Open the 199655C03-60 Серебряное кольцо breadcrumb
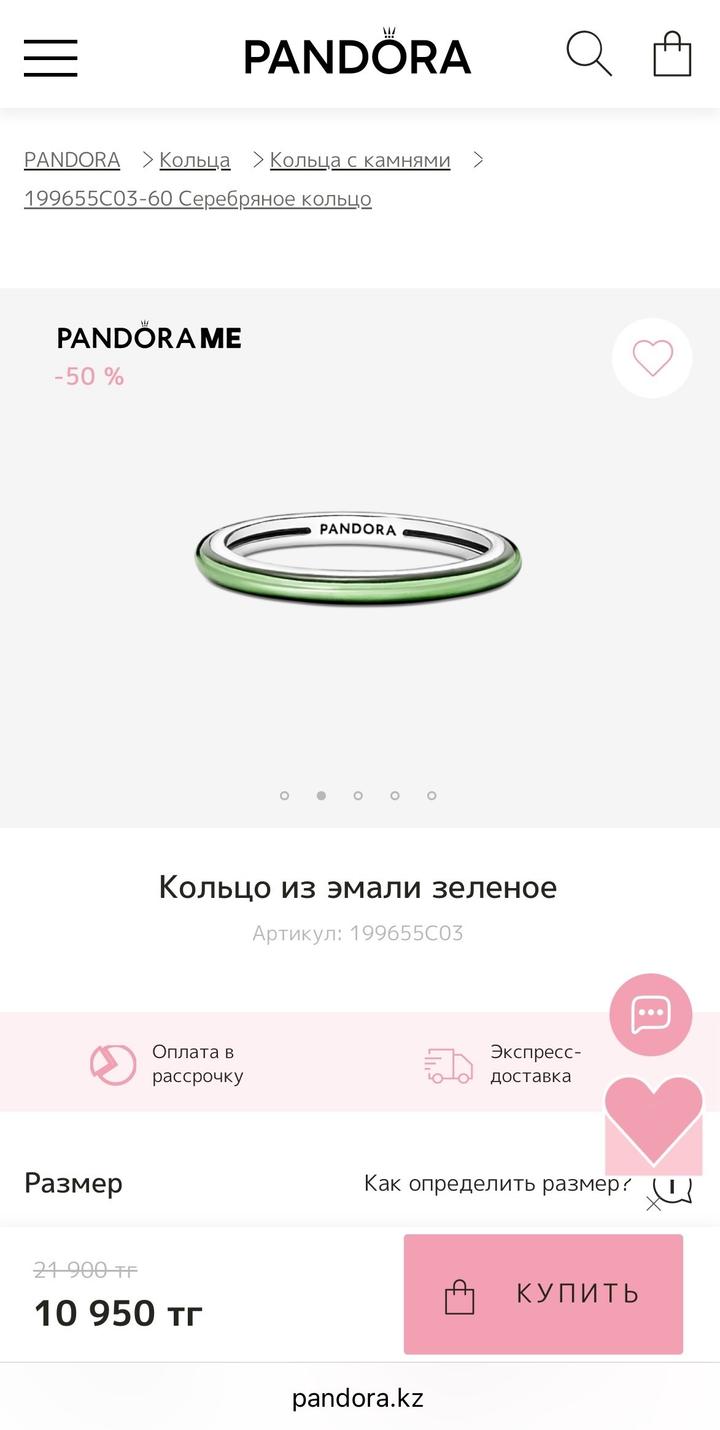Screen dimensions: 720x1430 [198, 199]
